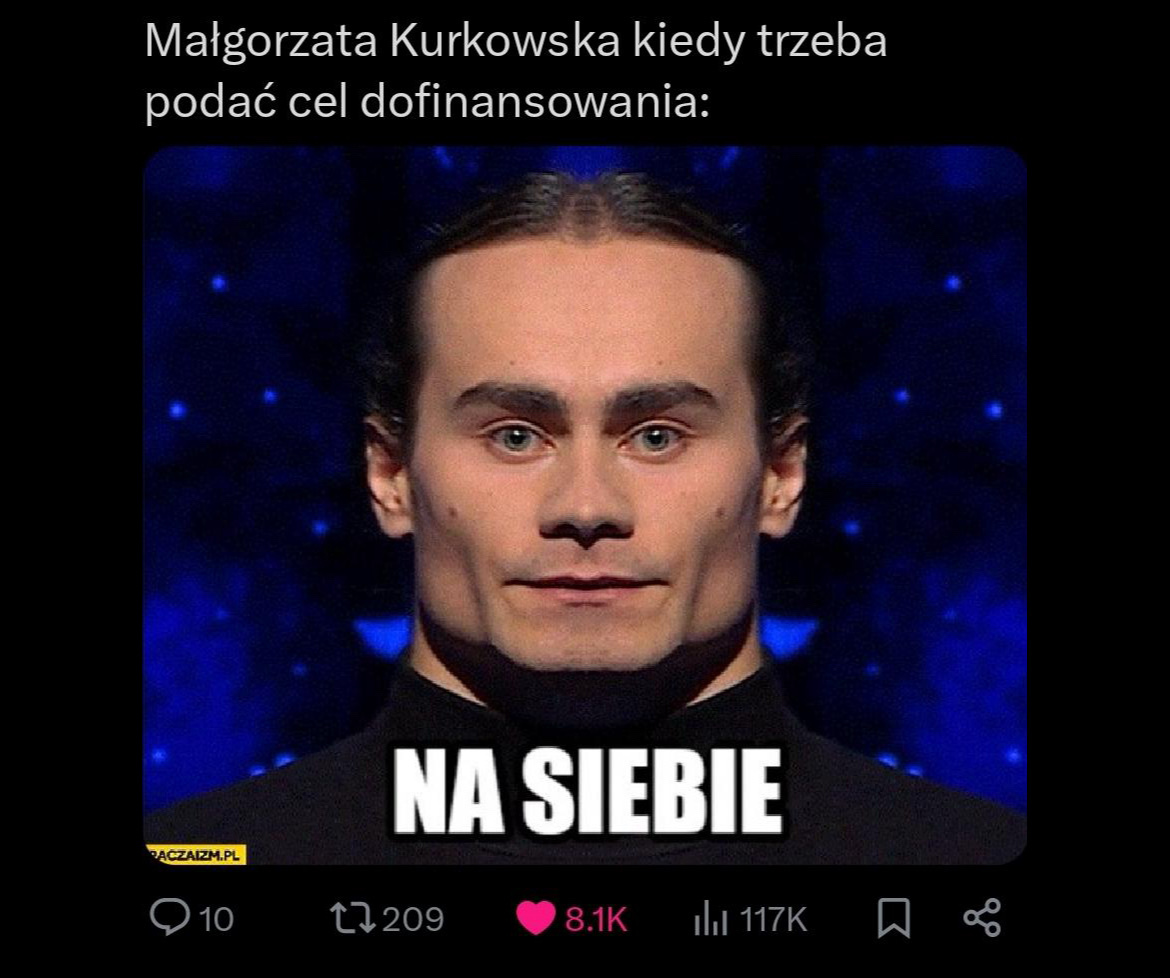Repost this meme post

(x=353, y=917)
